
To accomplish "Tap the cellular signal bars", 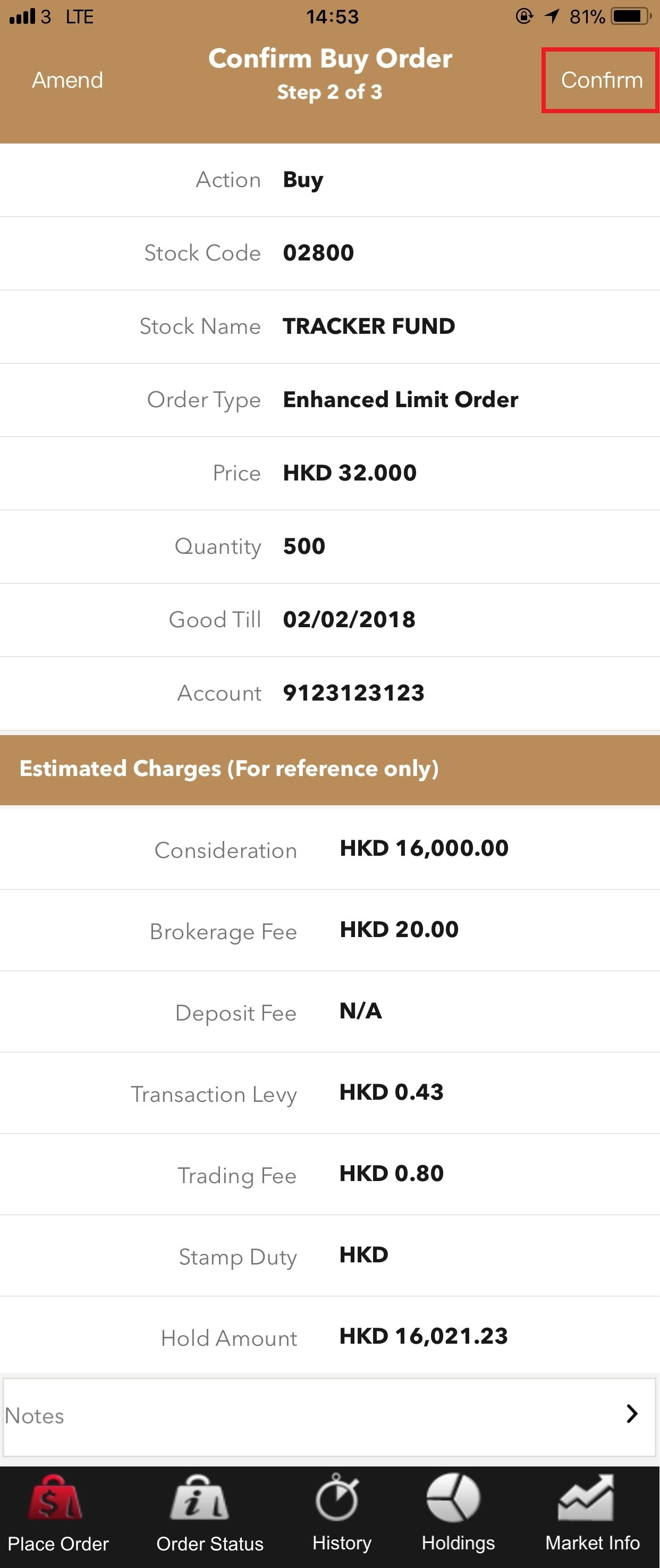I will 22,16.
